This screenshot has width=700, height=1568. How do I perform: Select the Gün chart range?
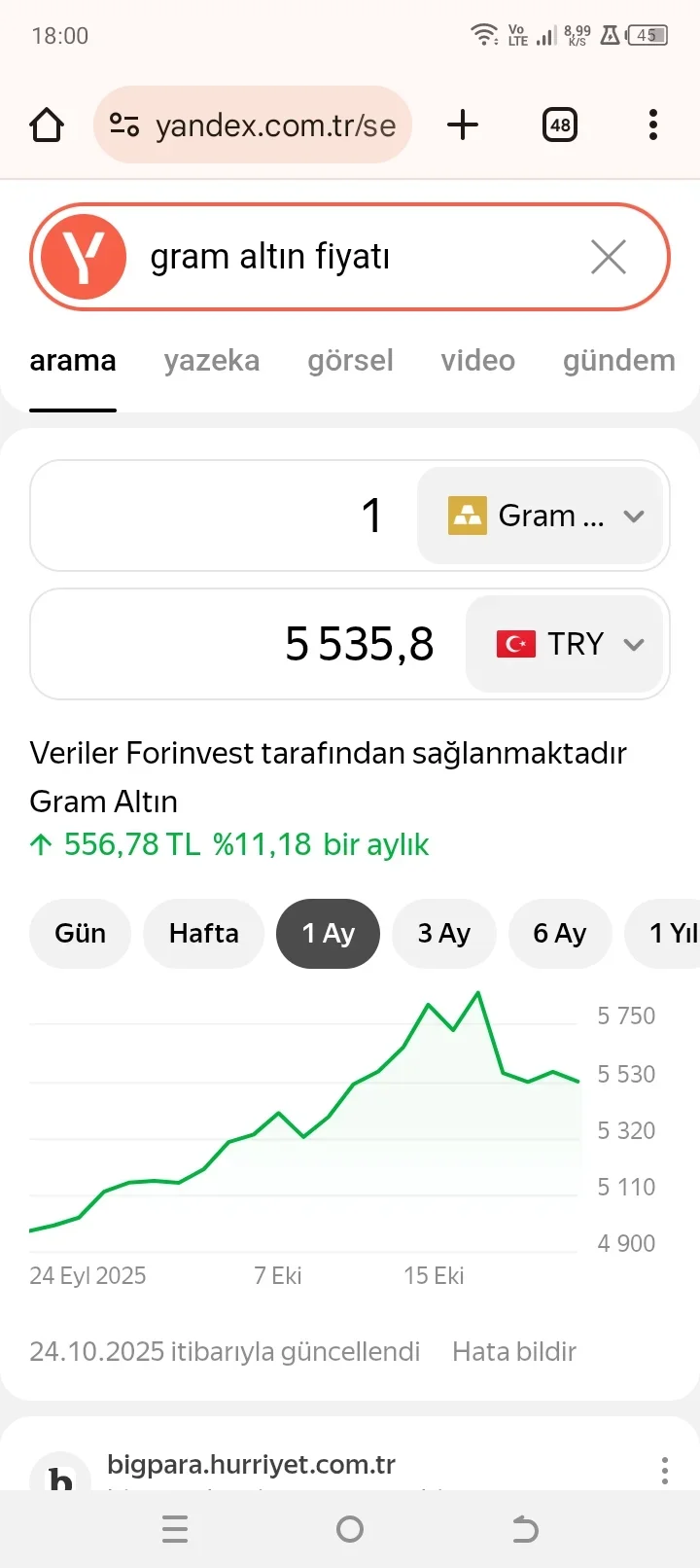[80, 934]
